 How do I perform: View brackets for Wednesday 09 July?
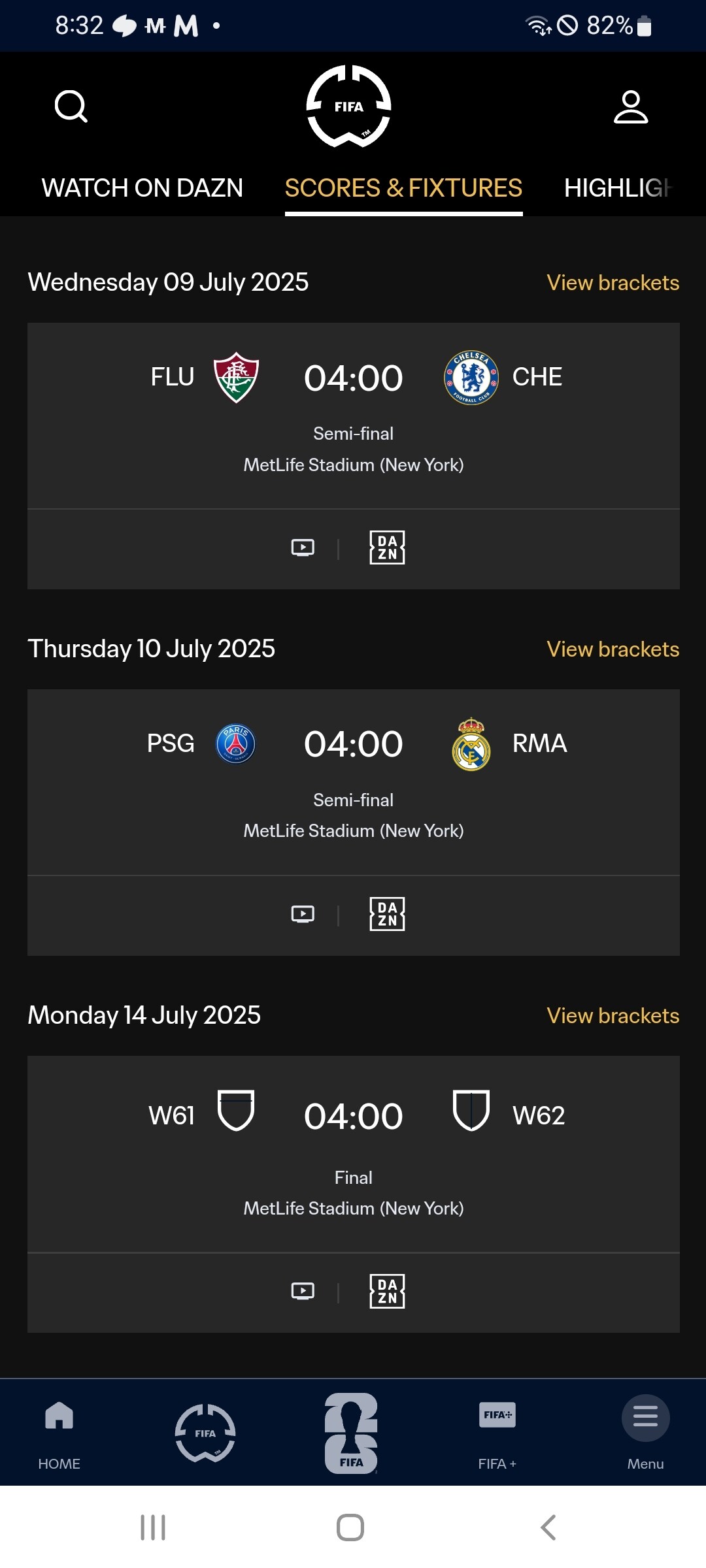(613, 283)
